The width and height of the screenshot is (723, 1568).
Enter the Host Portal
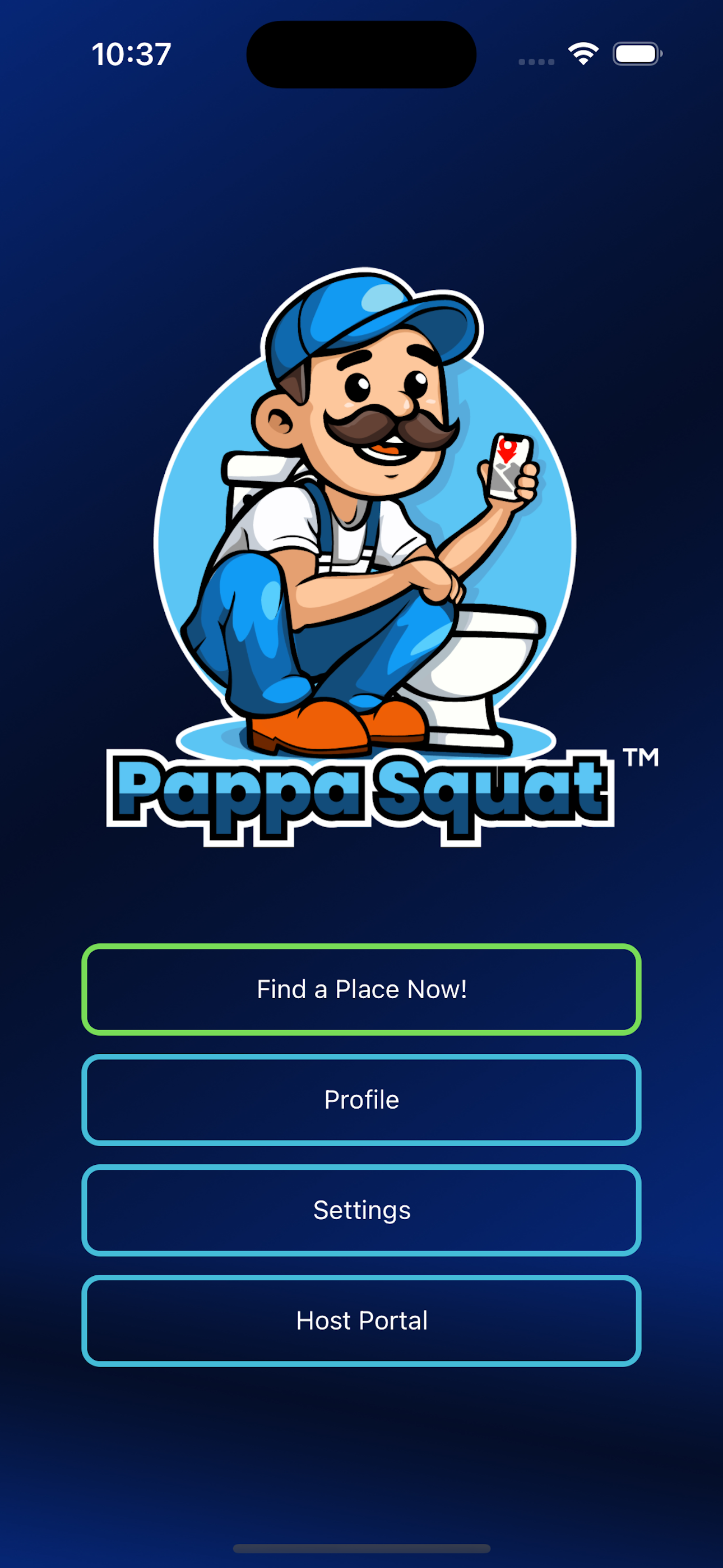pyautogui.click(x=361, y=1320)
